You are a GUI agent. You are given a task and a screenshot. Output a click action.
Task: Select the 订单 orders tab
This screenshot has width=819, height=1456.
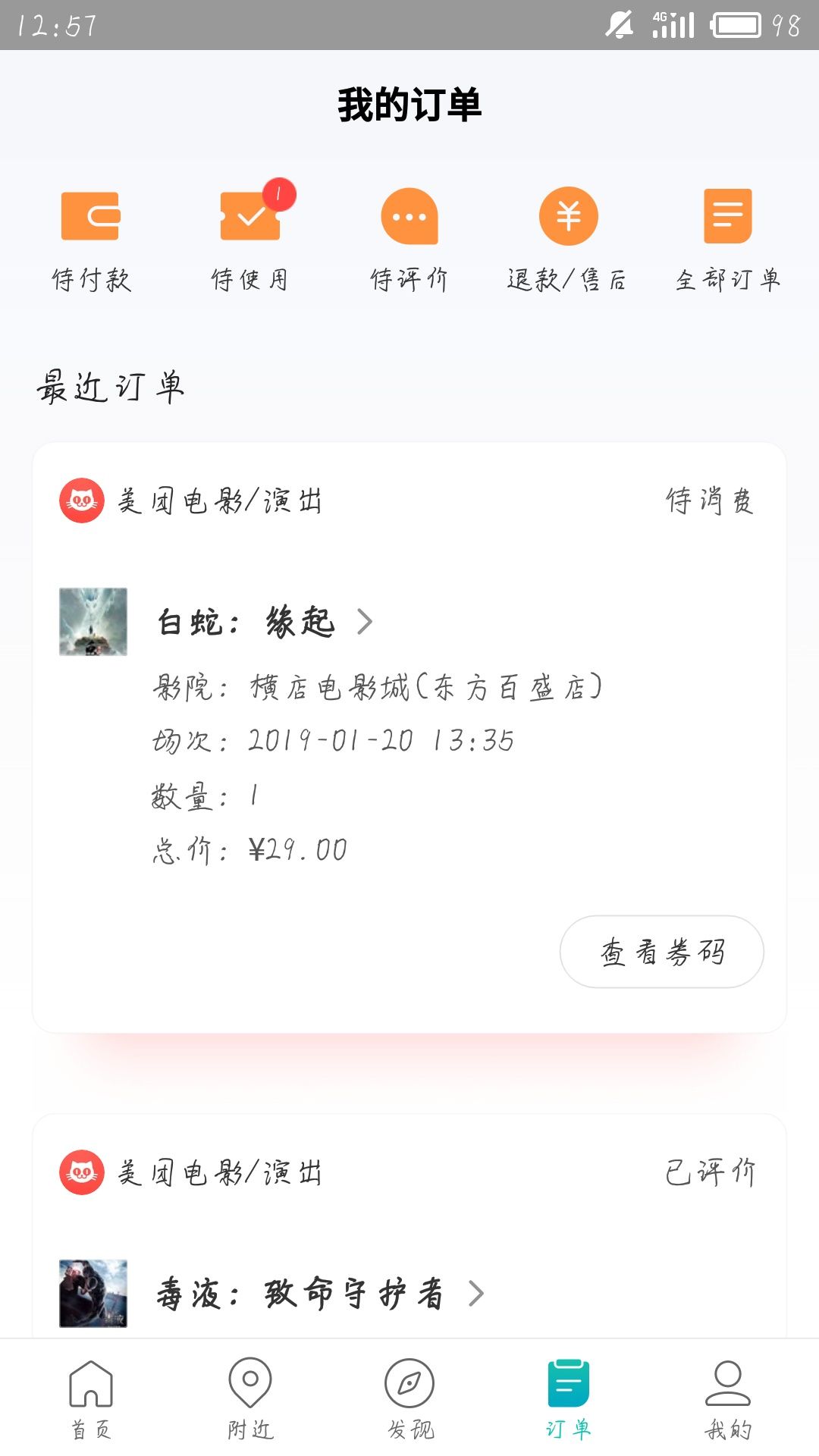coord(569,1398)
